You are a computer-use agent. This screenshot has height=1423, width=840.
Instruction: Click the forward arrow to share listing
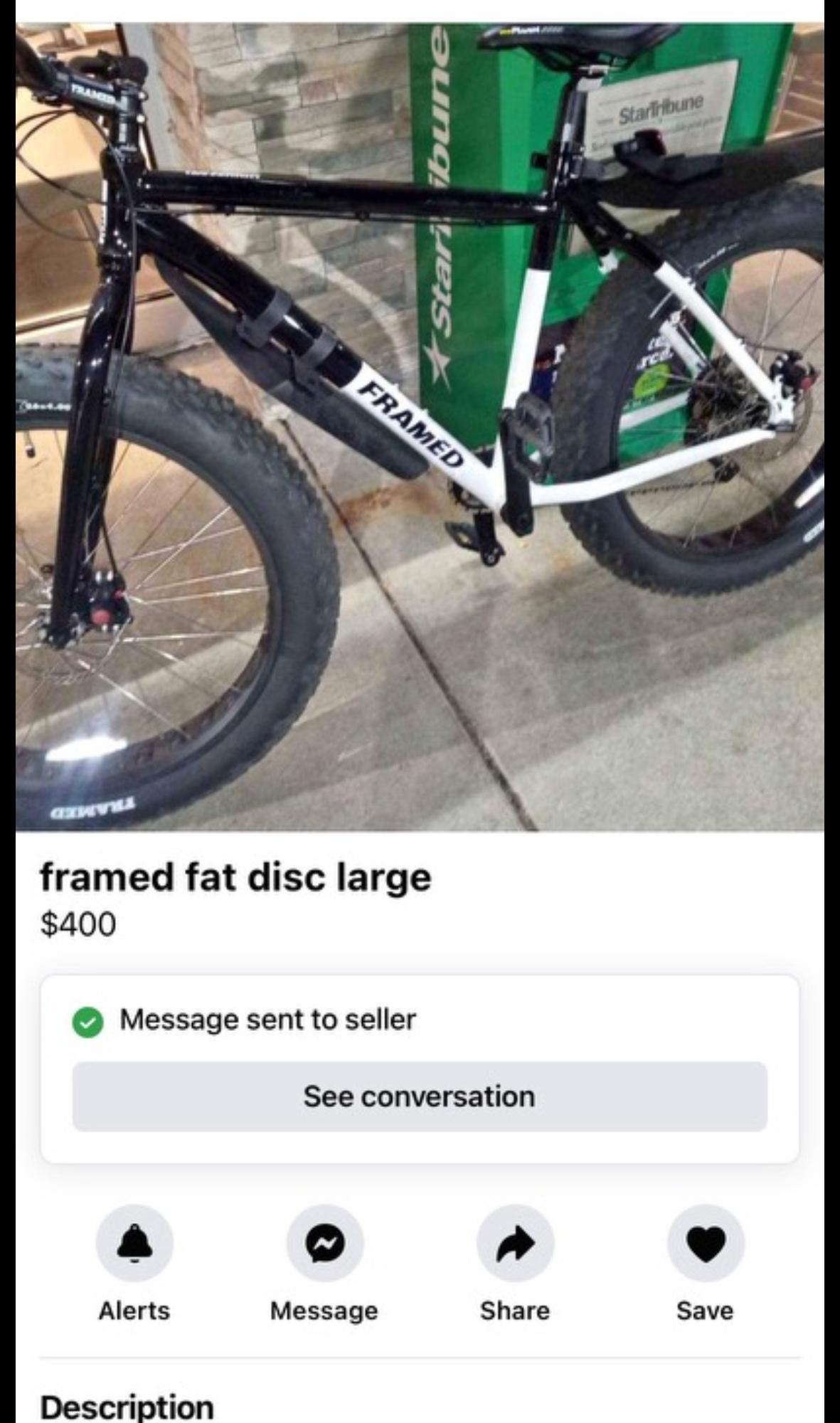[x=514, y=1242]
